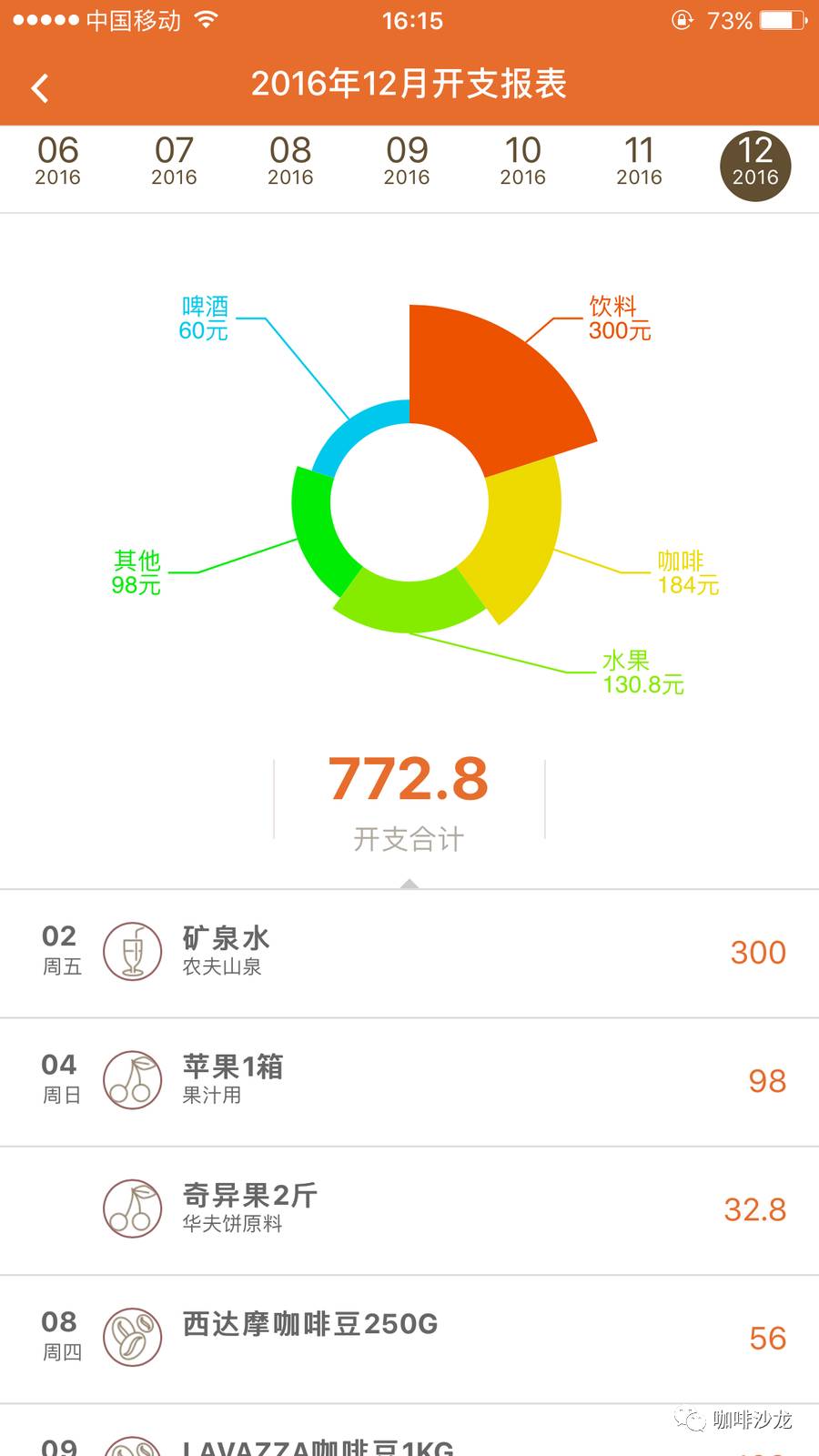Switch to the 06 2016 month
Image resolution: width=819 pixels, height=1456 pixels.
[57, 161]
